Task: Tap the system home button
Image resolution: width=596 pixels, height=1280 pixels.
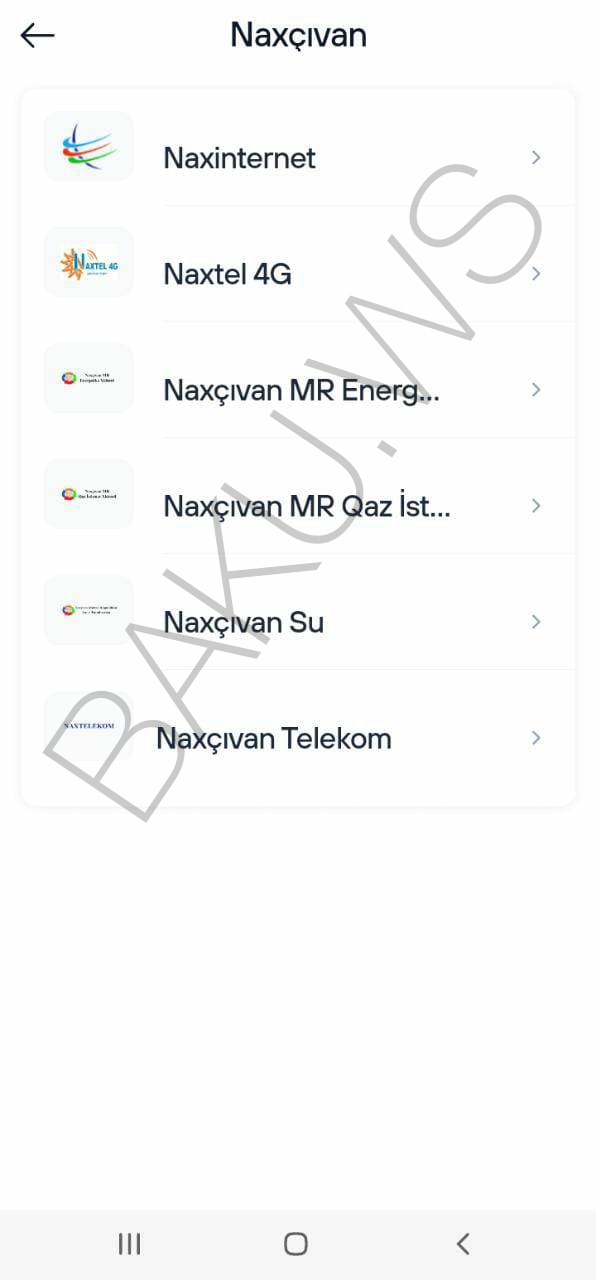Action: pos(296,1244)
